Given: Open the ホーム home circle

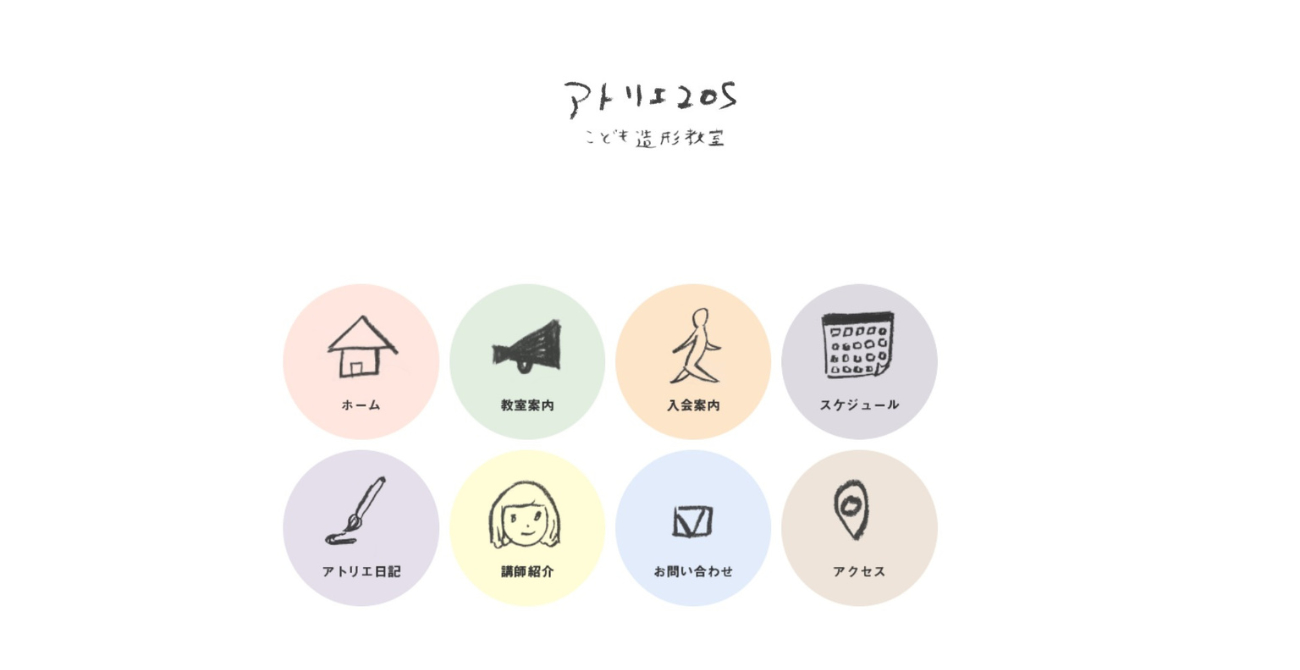Looking at the screenshot, I should (361, 362).
